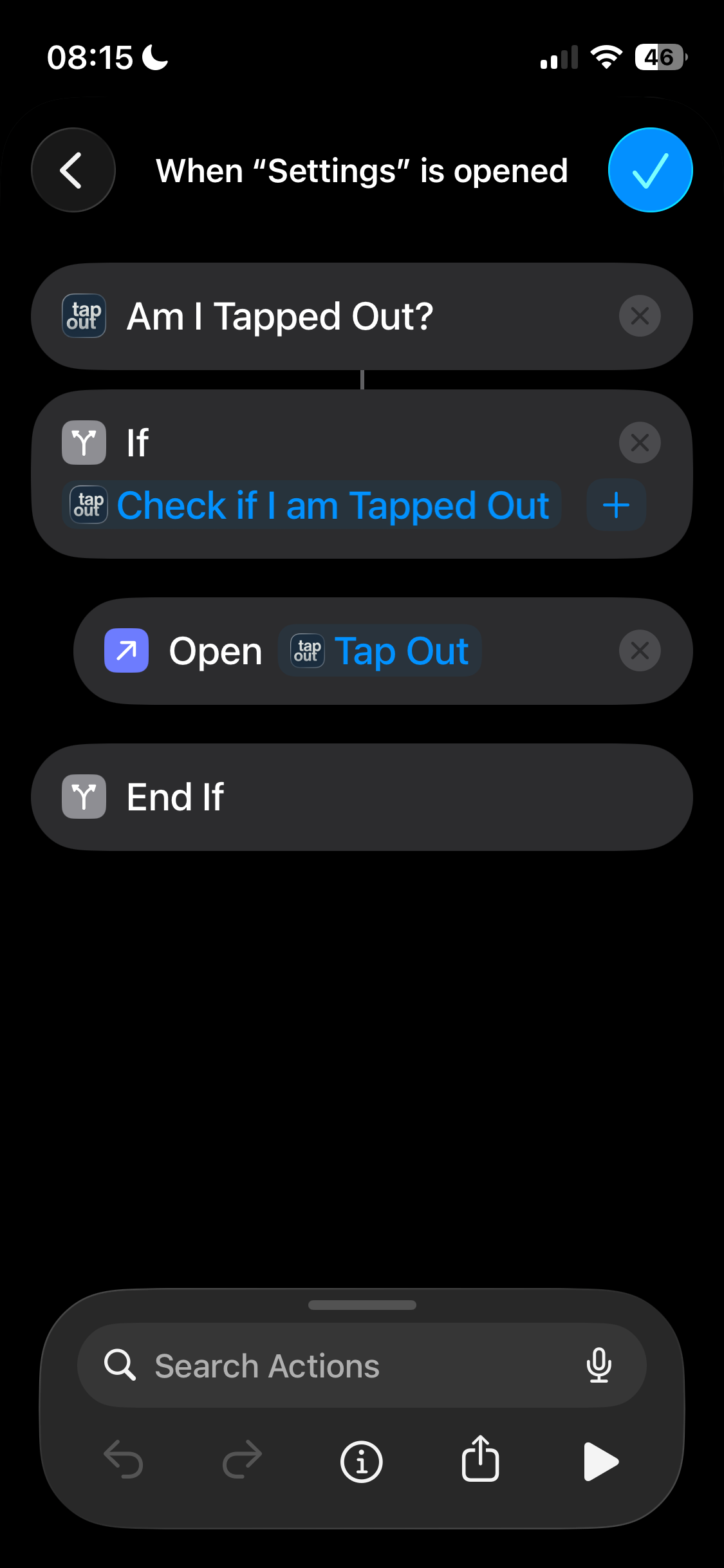Screen dimensions: 724x1568
Task: Undo the last edit
Action: pyautogui.click(x=124, y=1460)
